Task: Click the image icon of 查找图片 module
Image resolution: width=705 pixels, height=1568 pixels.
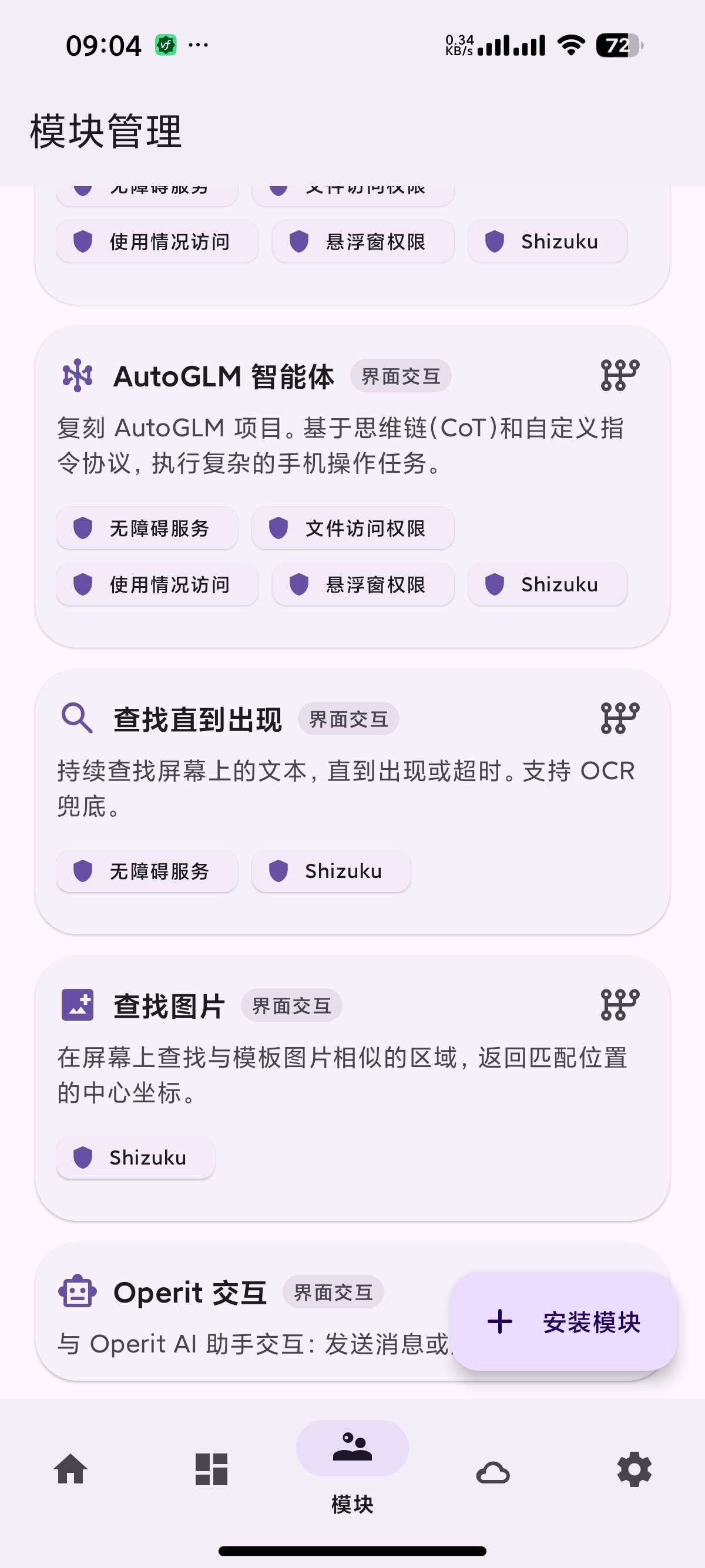Action: pos(78,1005)
